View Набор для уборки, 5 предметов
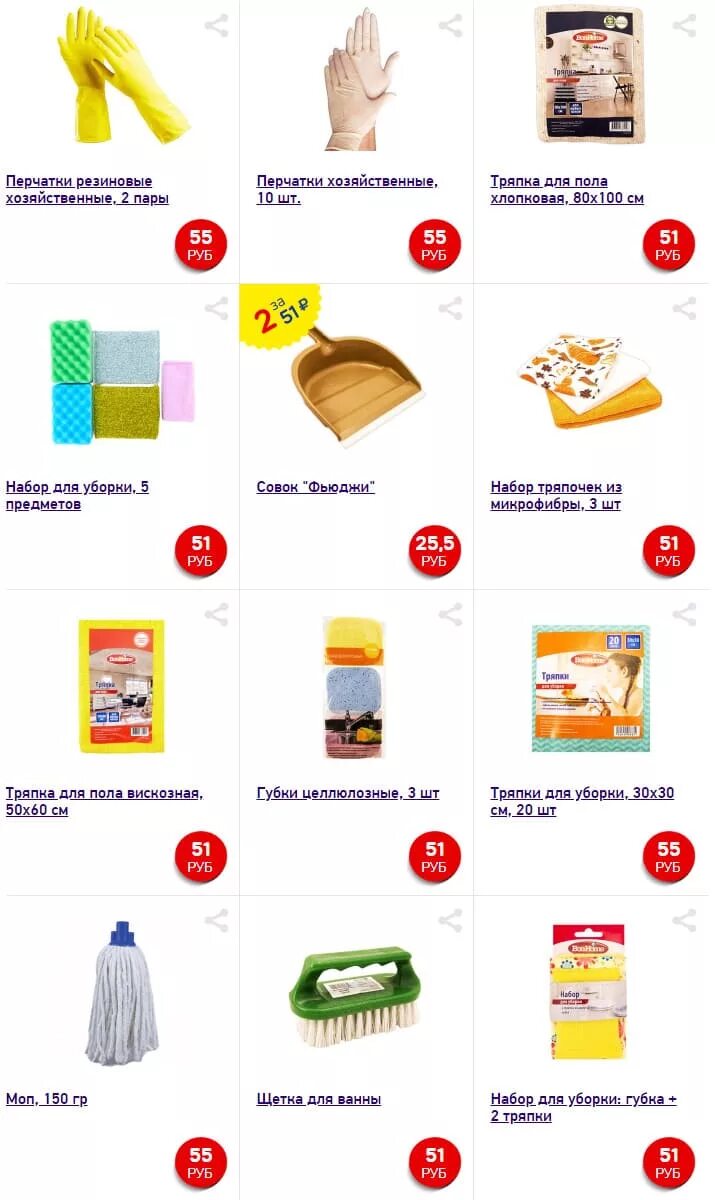Image resolution: width=715 pixels, height=1200 pixels. pyautogui.click(x=77, y=496)
